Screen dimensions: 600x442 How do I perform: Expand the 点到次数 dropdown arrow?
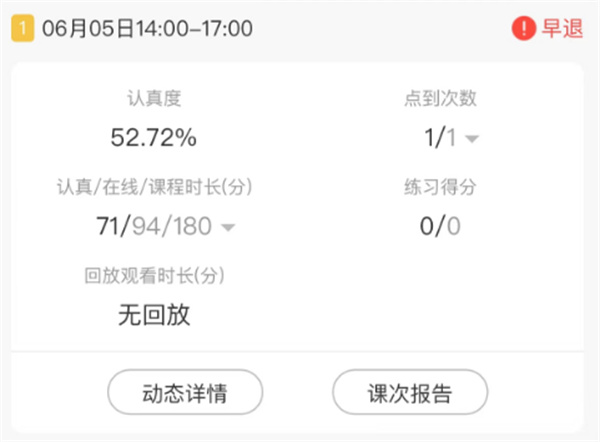pyautogui.click(x=472, y=139)
